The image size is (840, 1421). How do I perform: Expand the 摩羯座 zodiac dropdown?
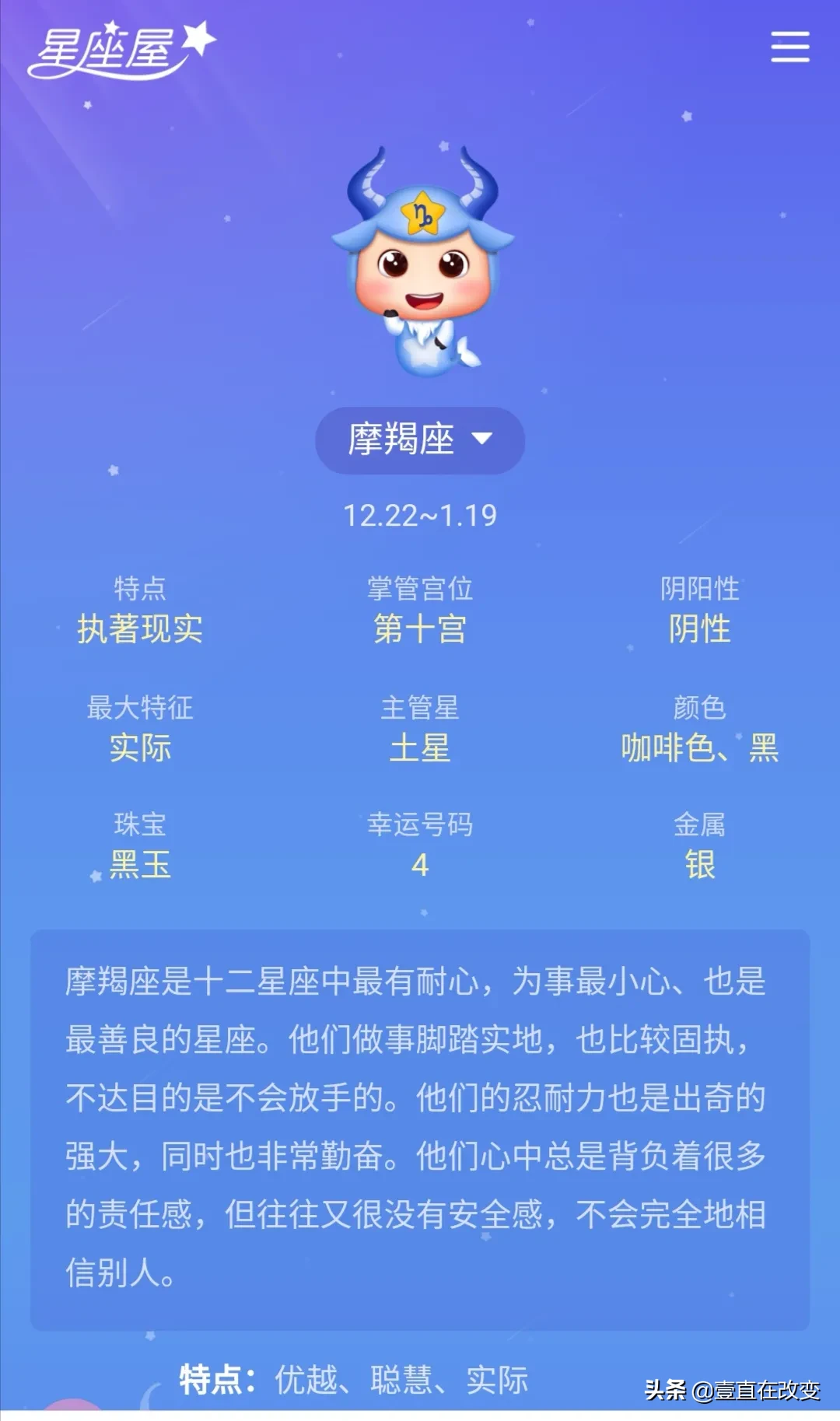pos(420,440)
